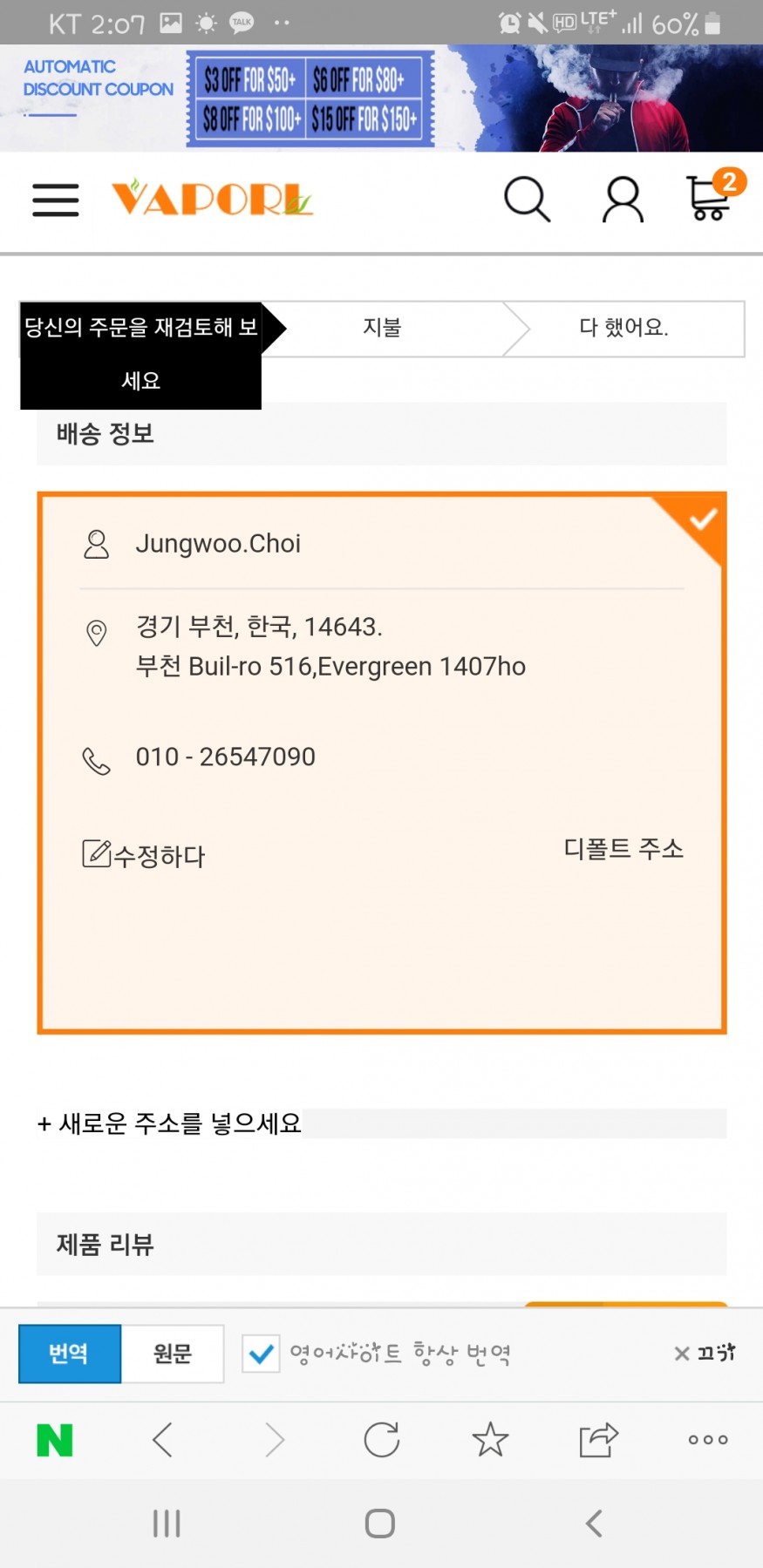
Task: Switch to 번역 translation view
Action: [x=70, y=1354]
